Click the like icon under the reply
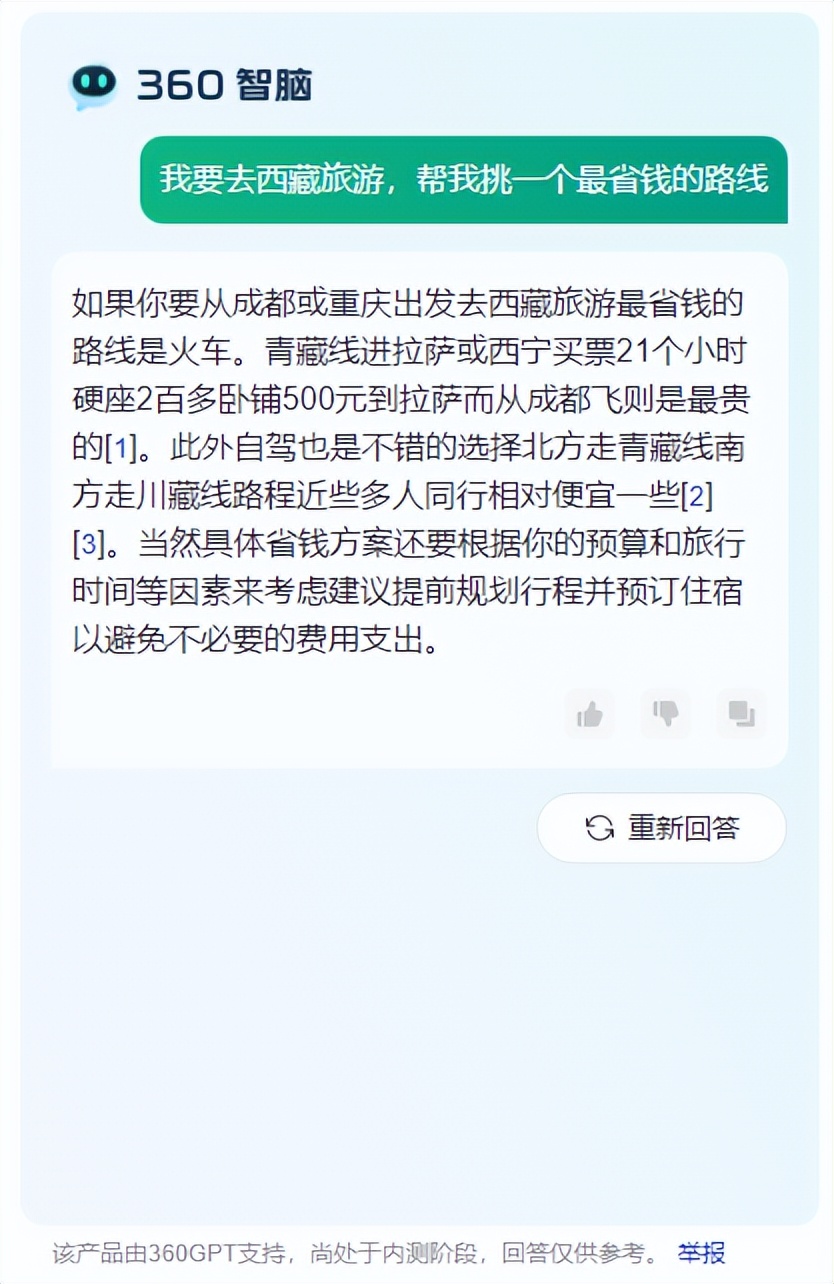The width and height of the screenshot is (834, 1284). pyautogui.click(x=589, y=714)
